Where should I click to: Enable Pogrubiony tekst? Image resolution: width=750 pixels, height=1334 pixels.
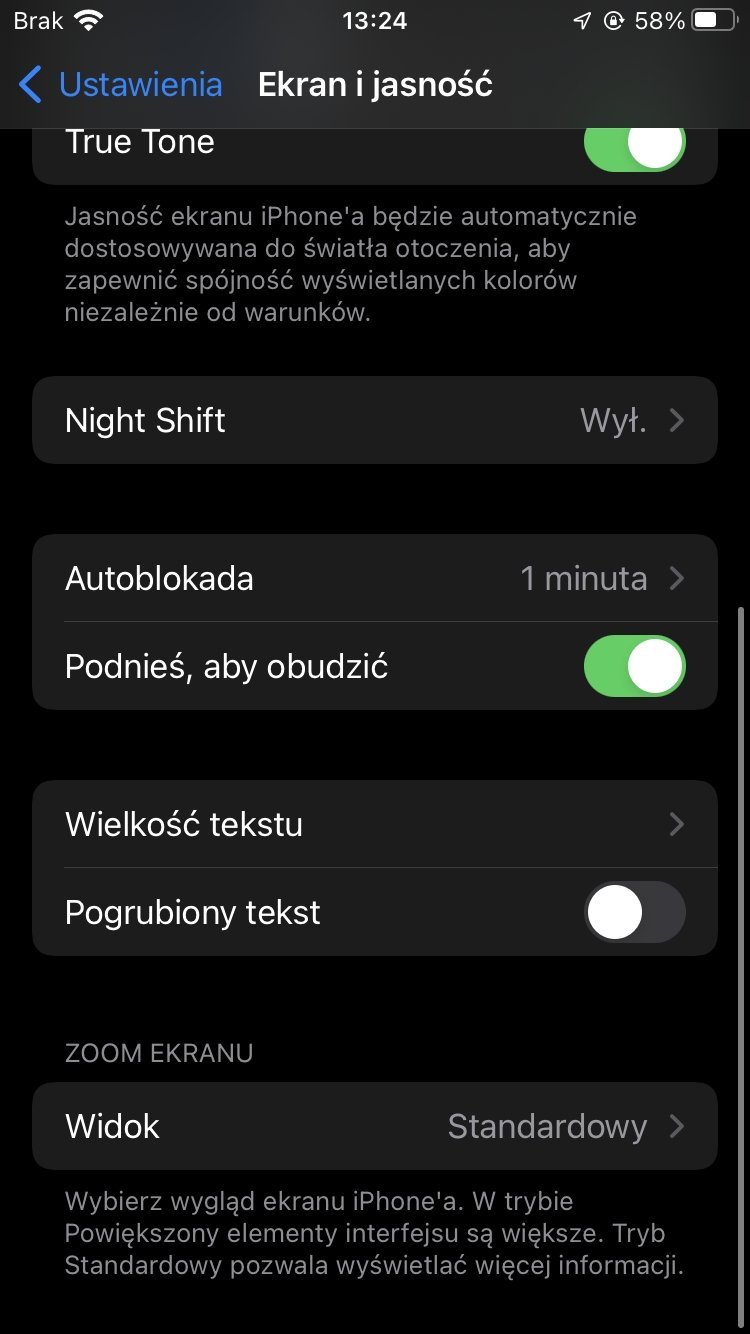[635, 912]
